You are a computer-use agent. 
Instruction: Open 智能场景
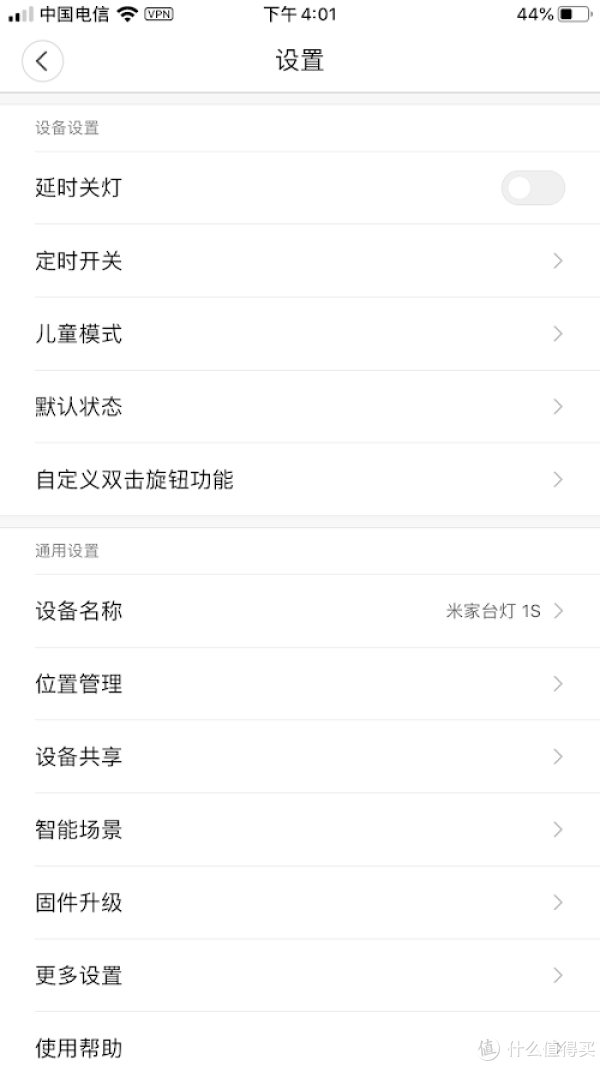pos(300,829)
